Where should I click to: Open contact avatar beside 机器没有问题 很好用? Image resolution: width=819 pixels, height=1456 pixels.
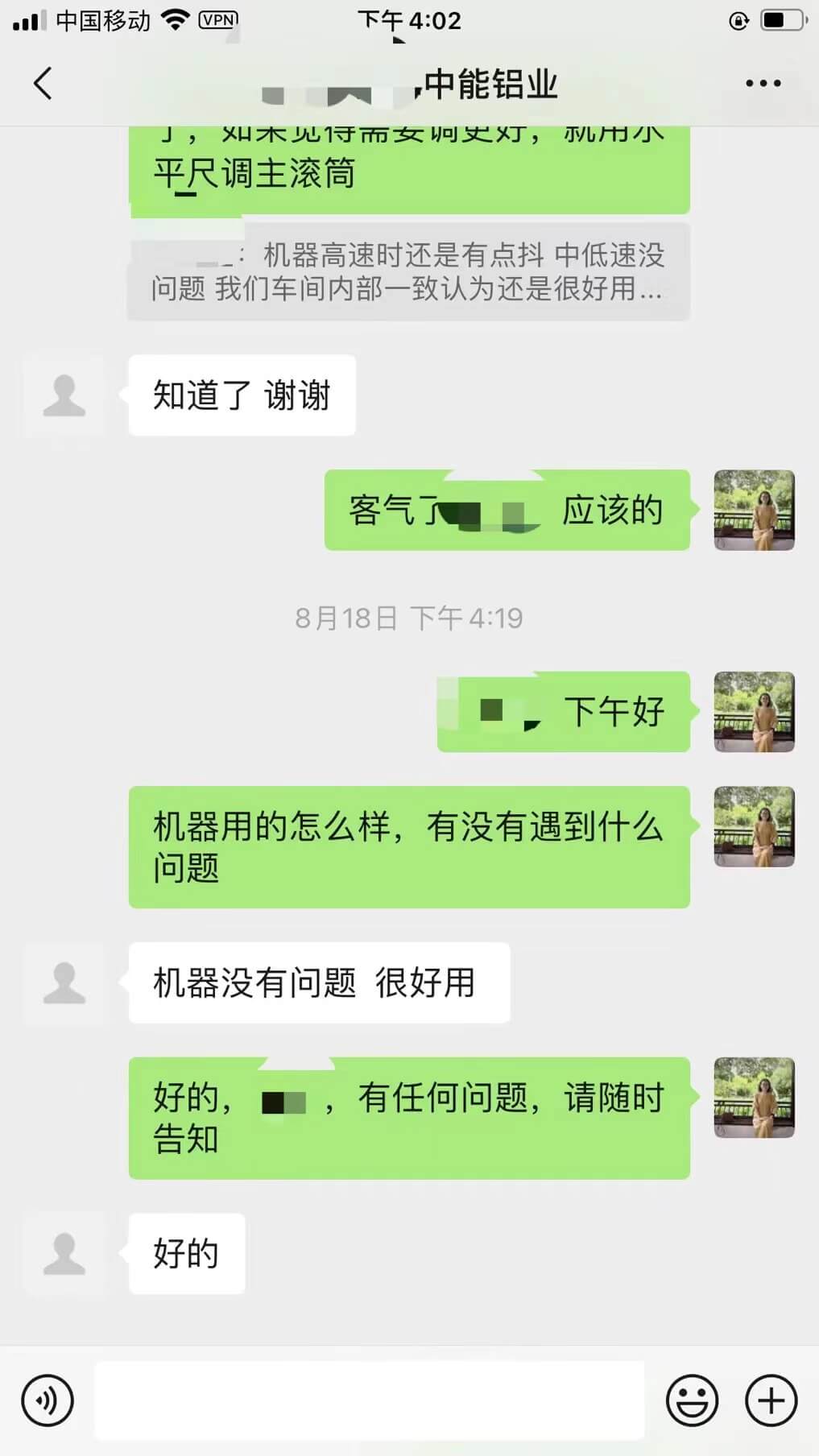coord(64,982)
